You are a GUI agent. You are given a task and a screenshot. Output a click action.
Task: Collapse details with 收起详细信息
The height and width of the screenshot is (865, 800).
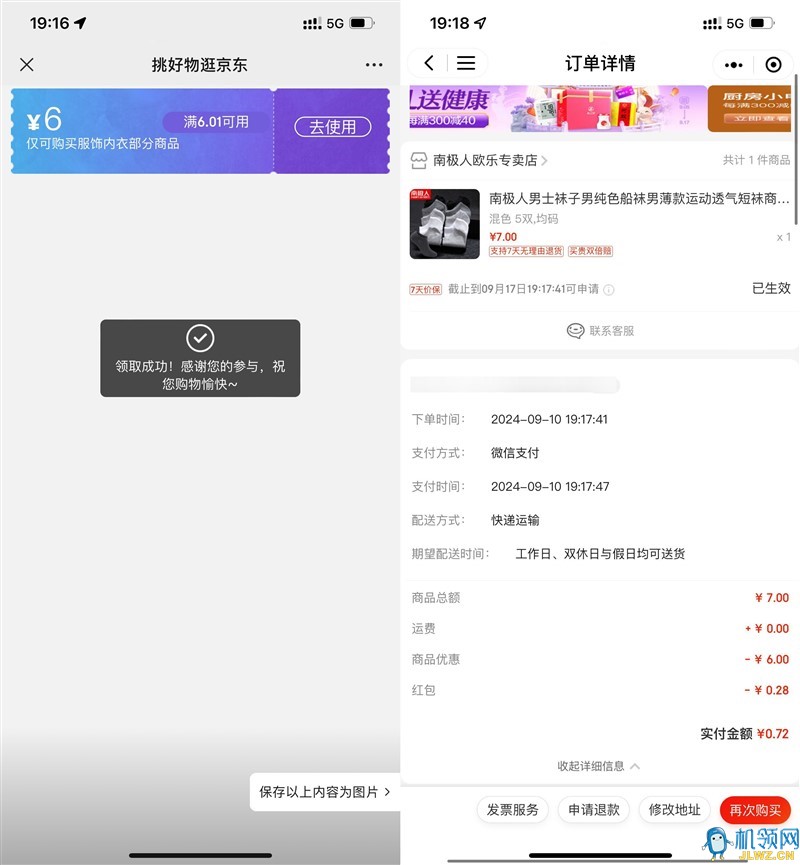pyautogui.click(x=599, y=766)
